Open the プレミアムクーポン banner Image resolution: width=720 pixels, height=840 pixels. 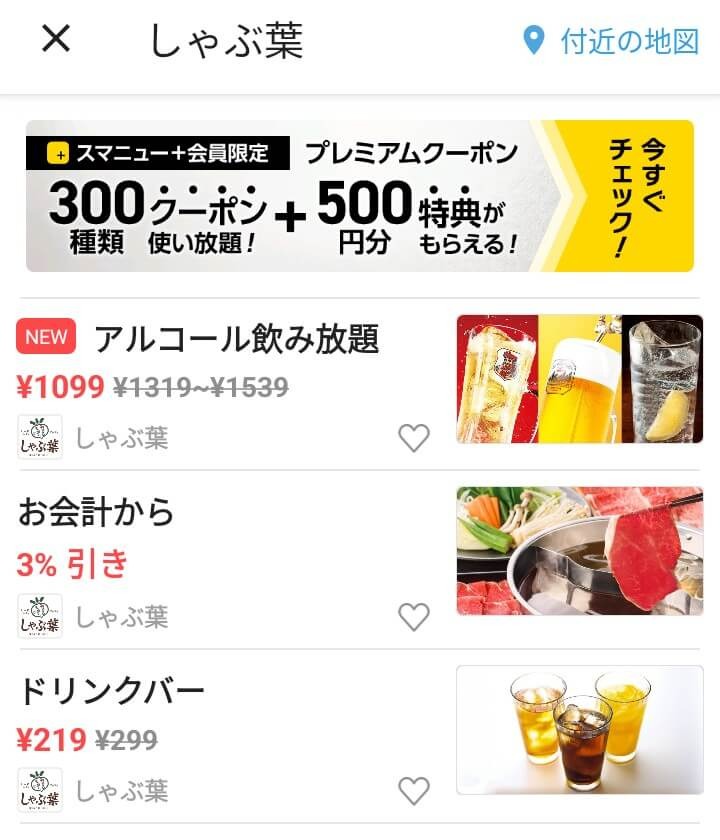pyautogui.click(x=360, y=196)
